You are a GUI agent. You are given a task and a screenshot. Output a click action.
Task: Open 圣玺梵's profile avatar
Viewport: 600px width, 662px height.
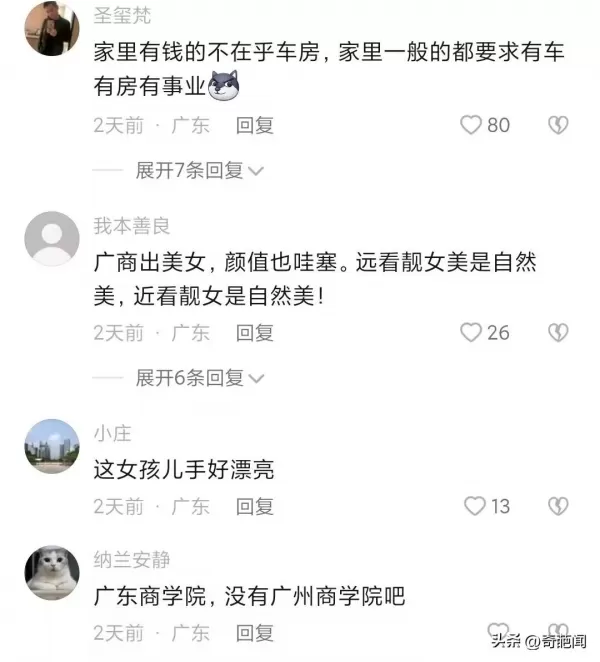pyautogui.click(x=51, y=28)
